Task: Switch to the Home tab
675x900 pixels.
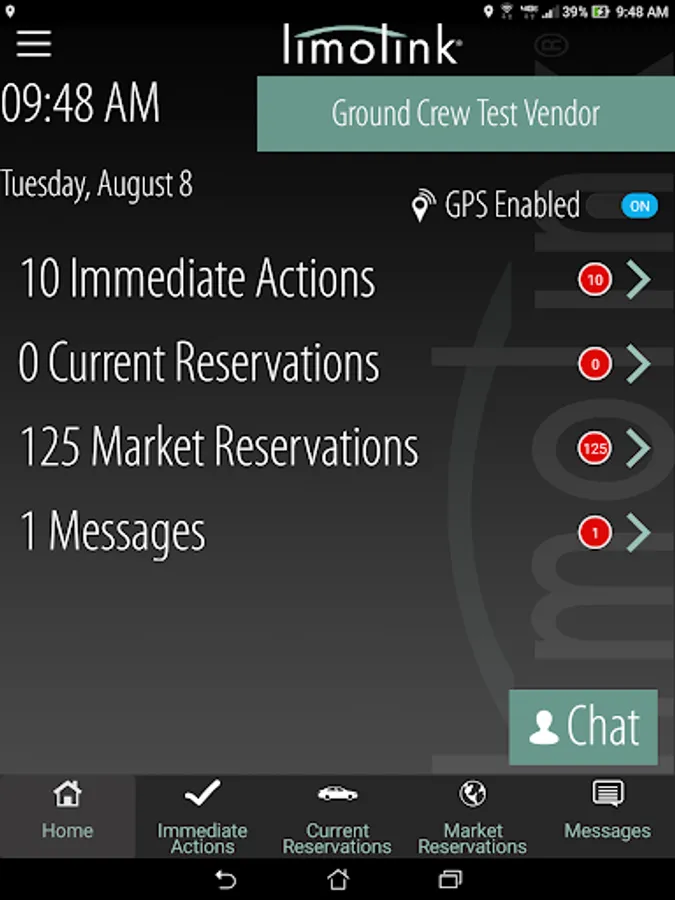Action: pyautogui.click(x=67, y=814)
